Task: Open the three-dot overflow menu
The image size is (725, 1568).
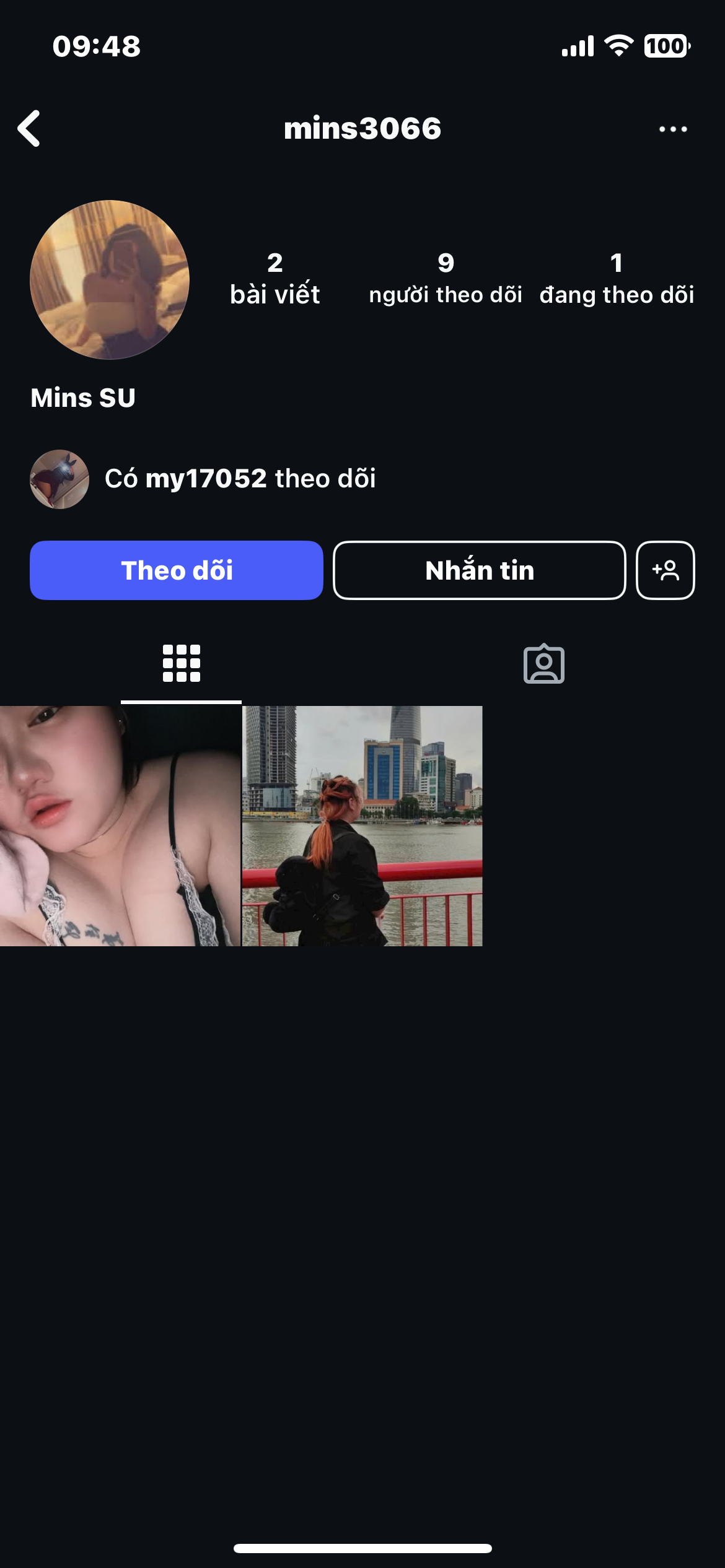Action: pyautogui.click(x=672, y=129)
